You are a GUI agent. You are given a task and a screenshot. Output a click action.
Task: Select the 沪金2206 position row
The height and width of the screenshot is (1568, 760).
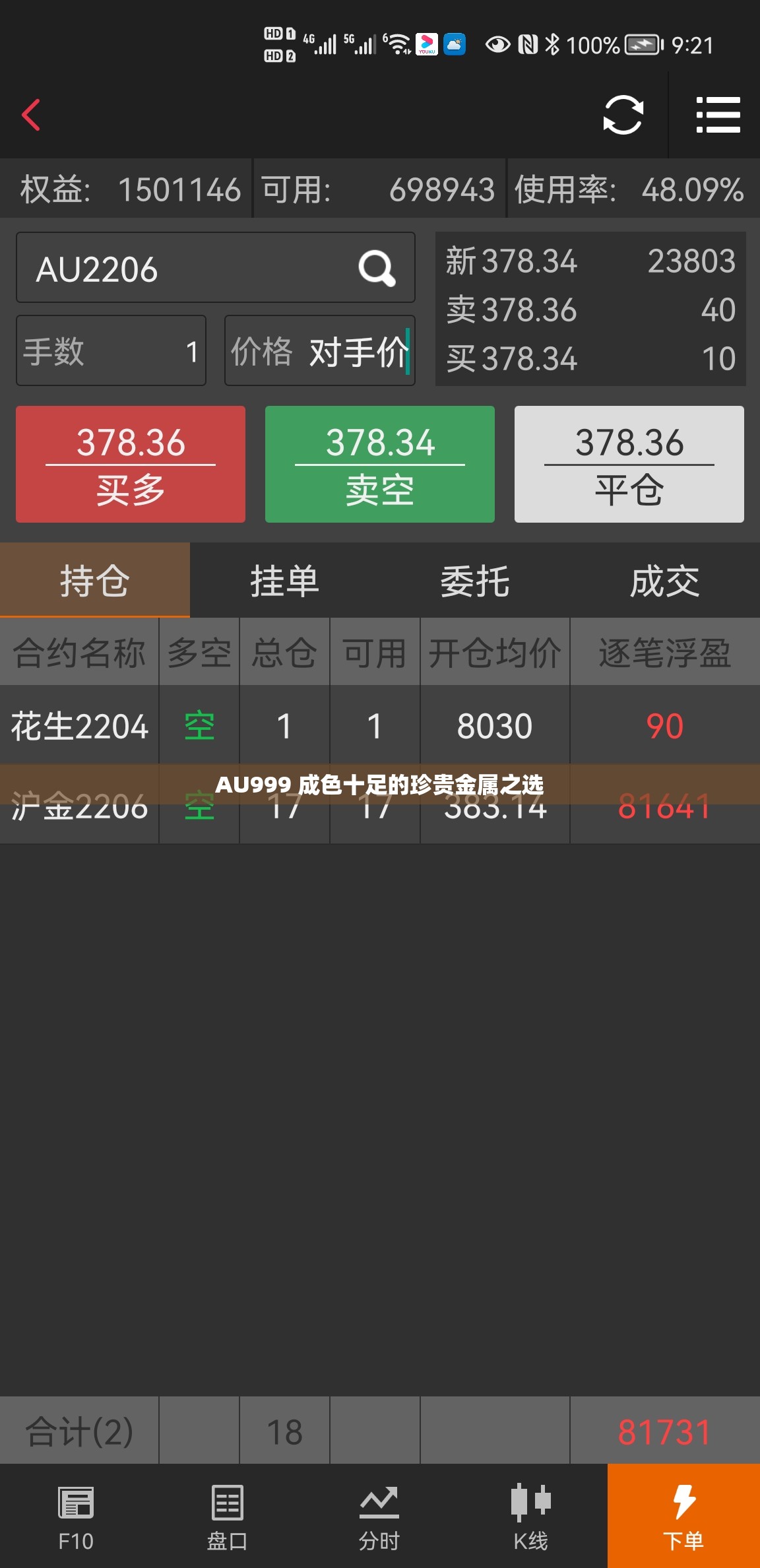pyautogui.click(x=80, y=806)
